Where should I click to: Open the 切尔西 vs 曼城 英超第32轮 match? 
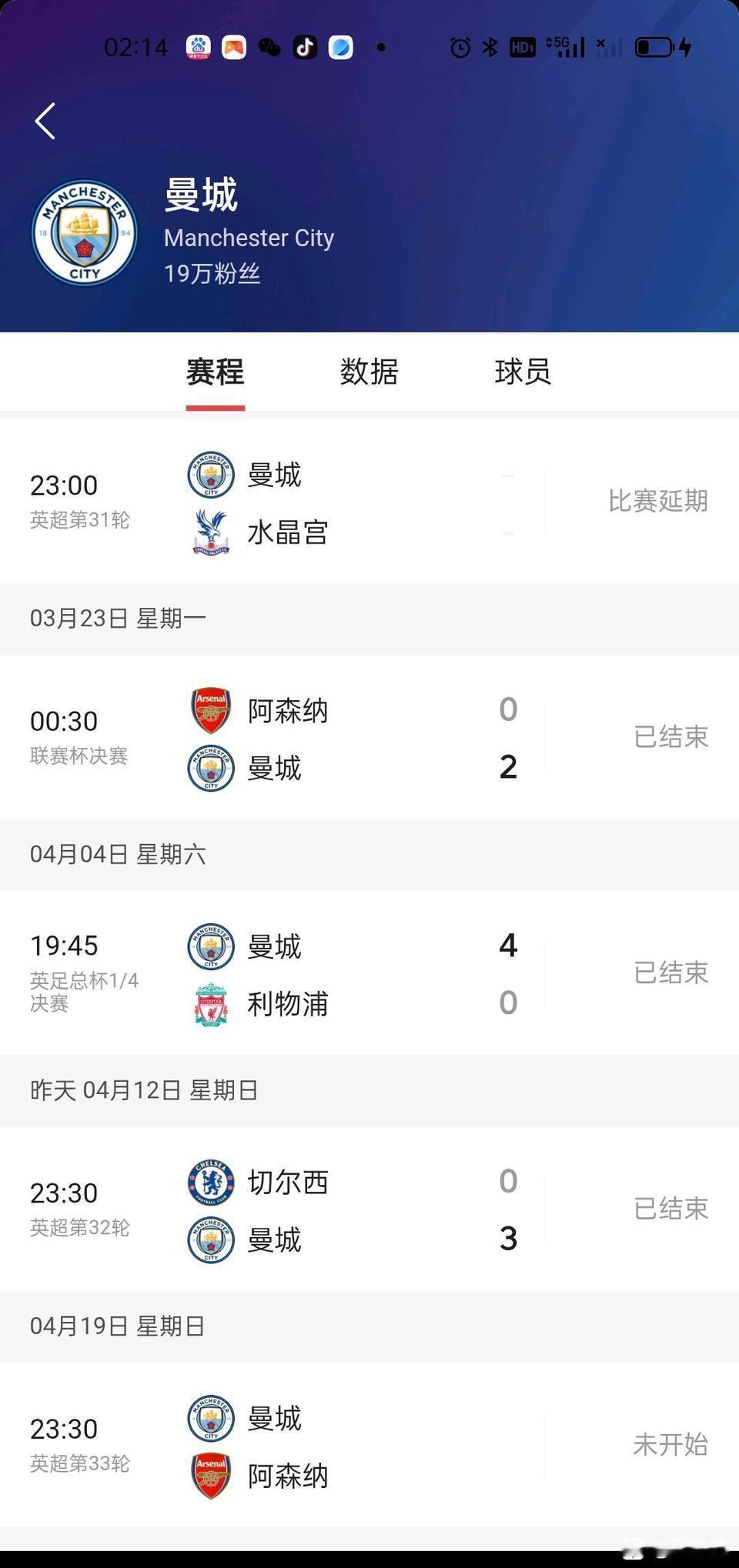pyautogui.click(x=369, y=1209)
